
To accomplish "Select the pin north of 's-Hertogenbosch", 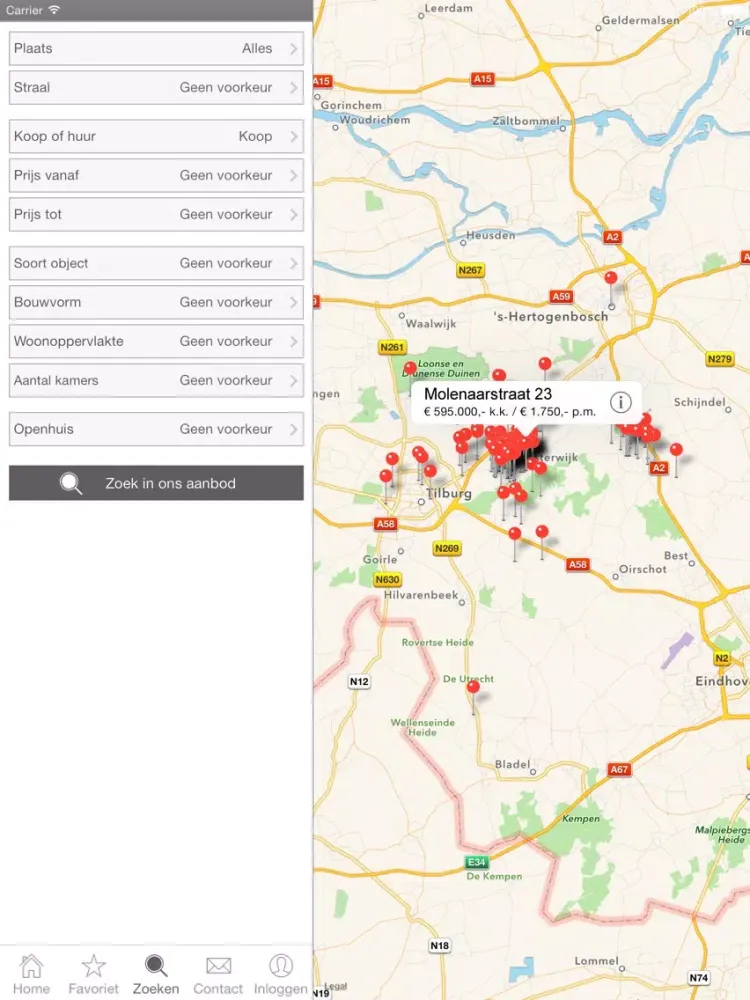I will 611,278.
